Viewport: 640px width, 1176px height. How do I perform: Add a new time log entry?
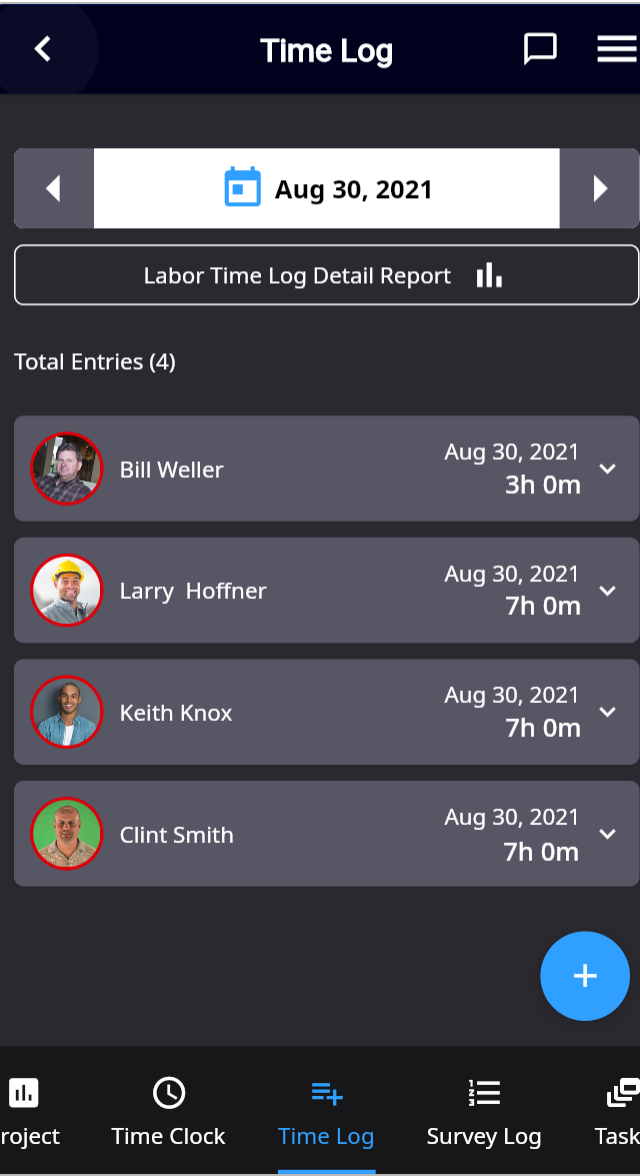pos(585,976)
